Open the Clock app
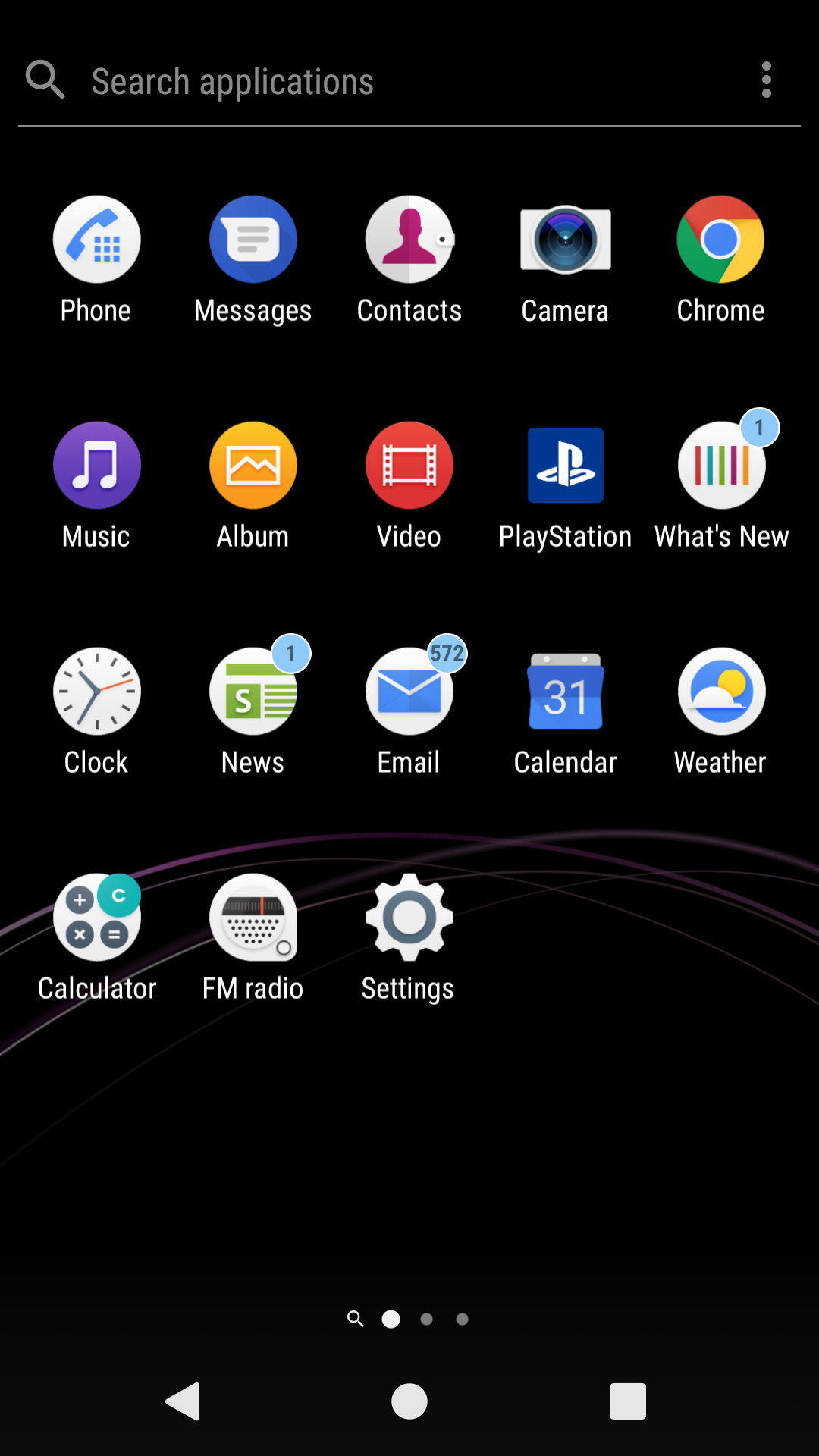Viewport: 819px width, 1456px height. click(97, 692)
